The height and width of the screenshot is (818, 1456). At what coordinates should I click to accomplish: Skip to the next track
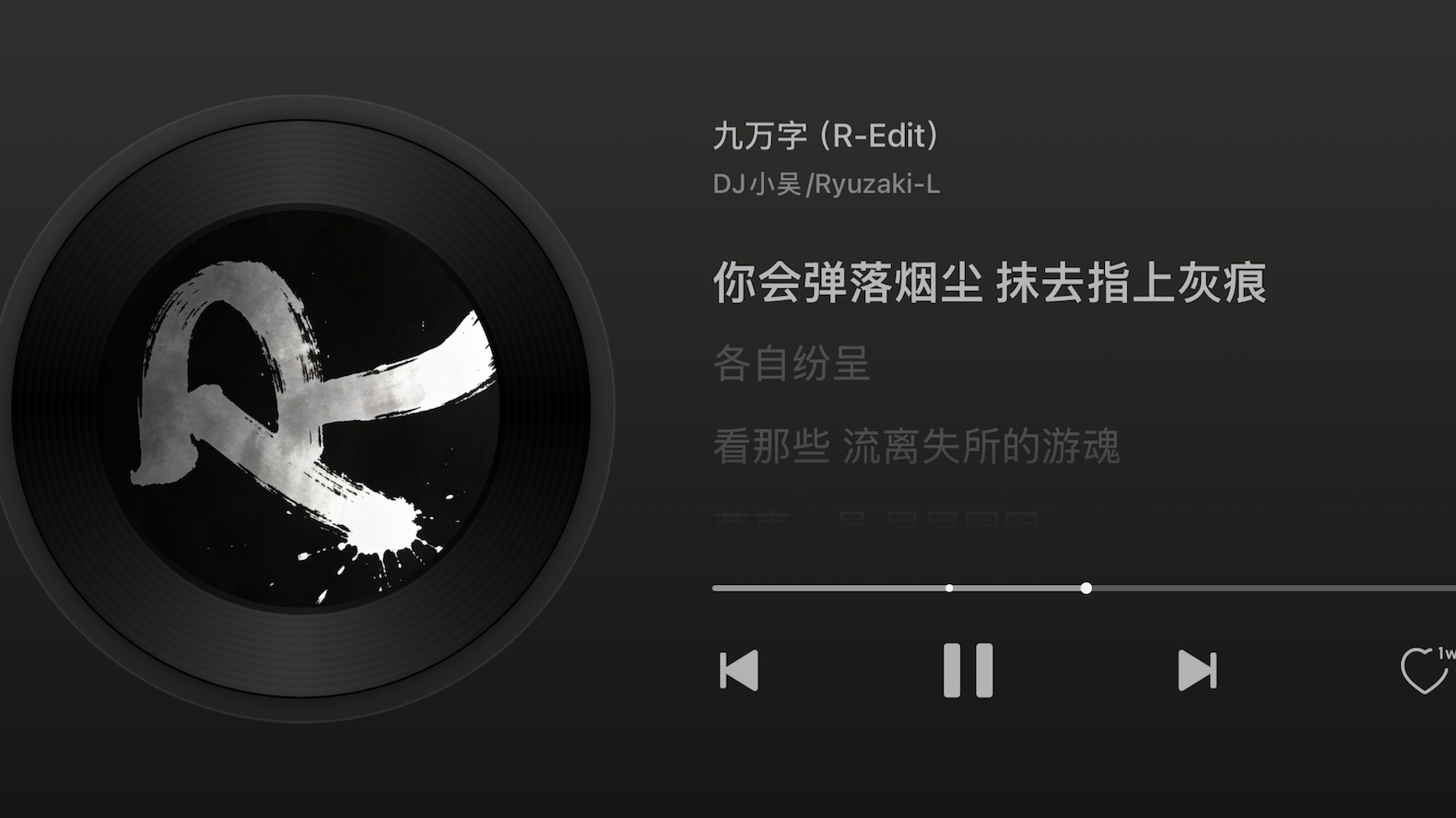(1197, 671)
